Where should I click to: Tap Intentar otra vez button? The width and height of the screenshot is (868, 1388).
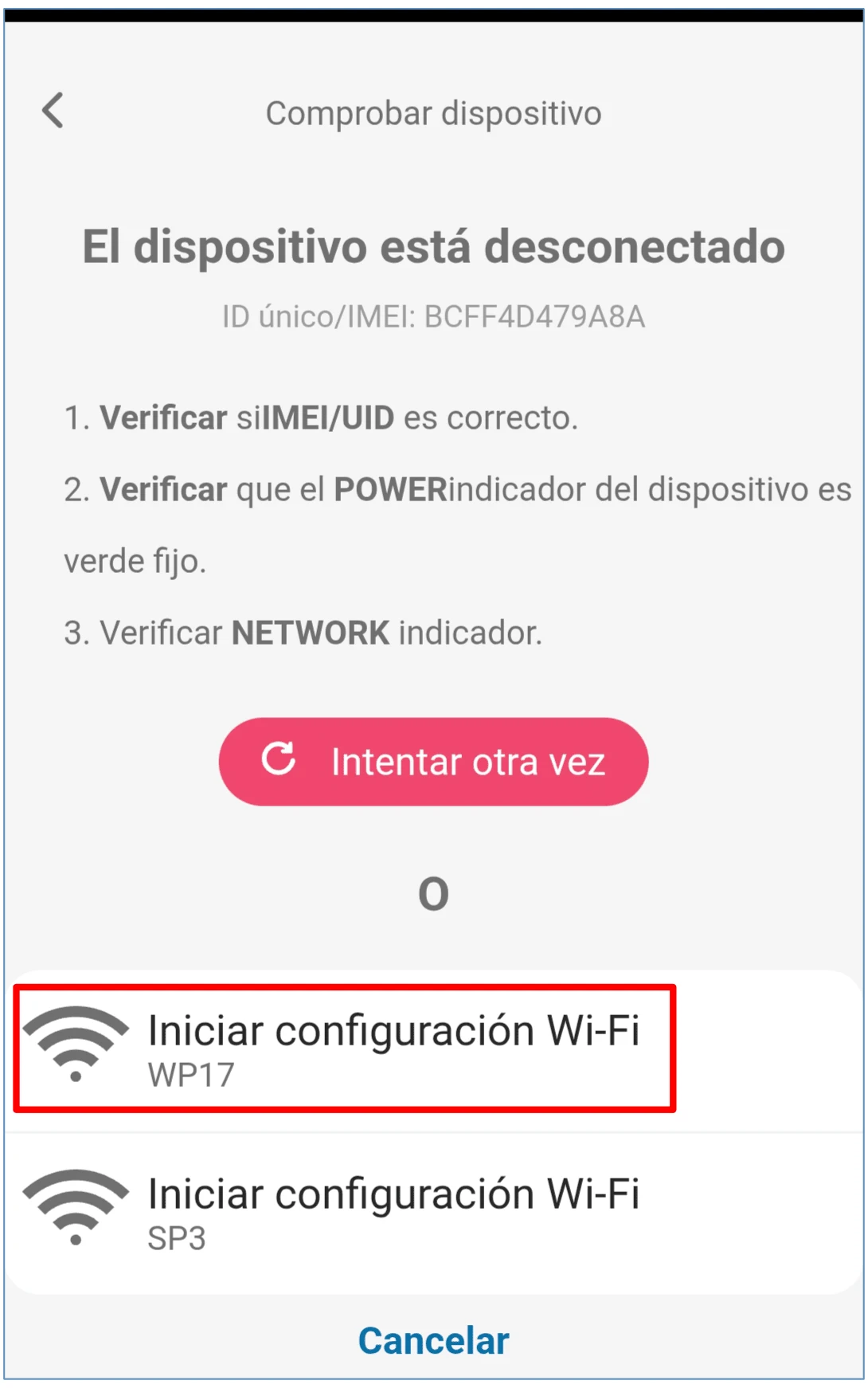(433, 762)
